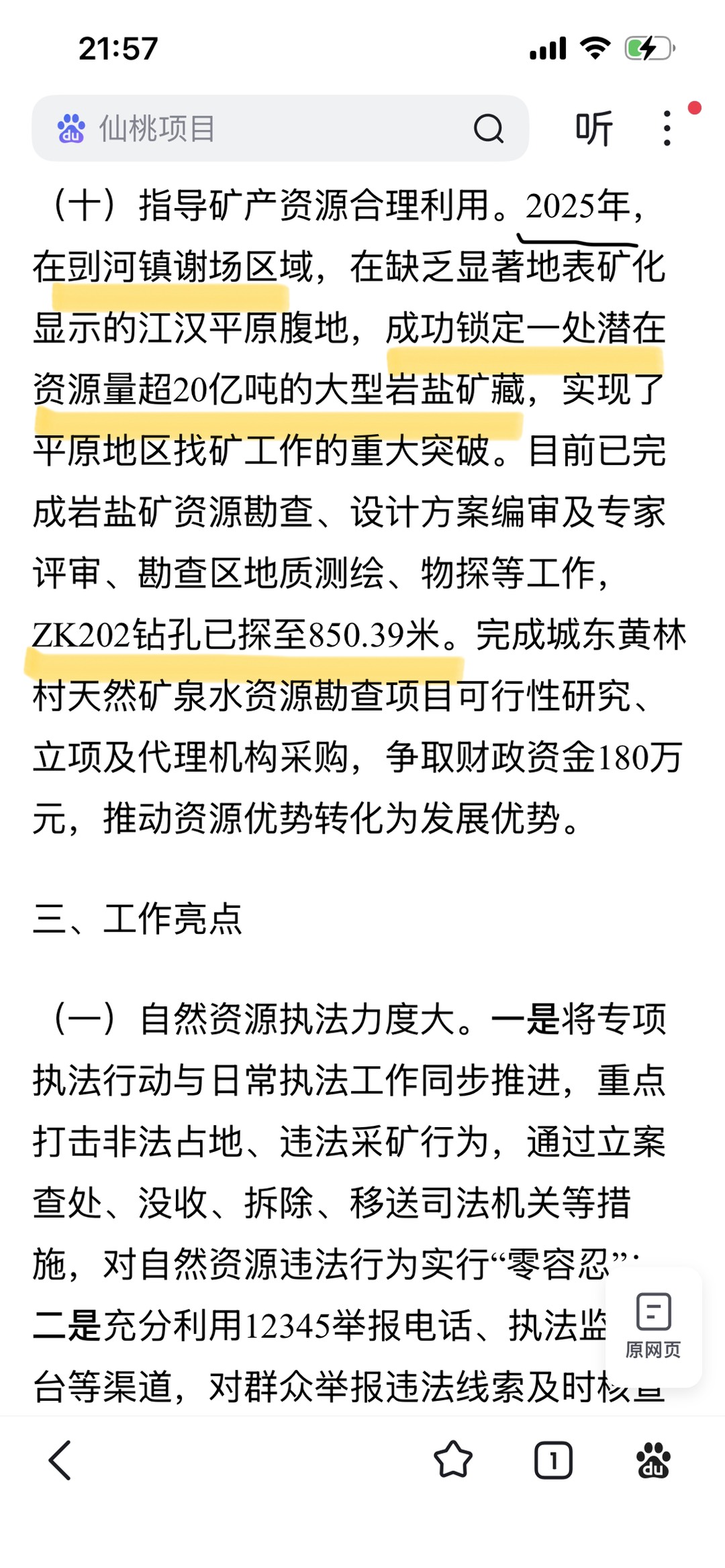View the original page via 原网页

tap(653, 1326)
